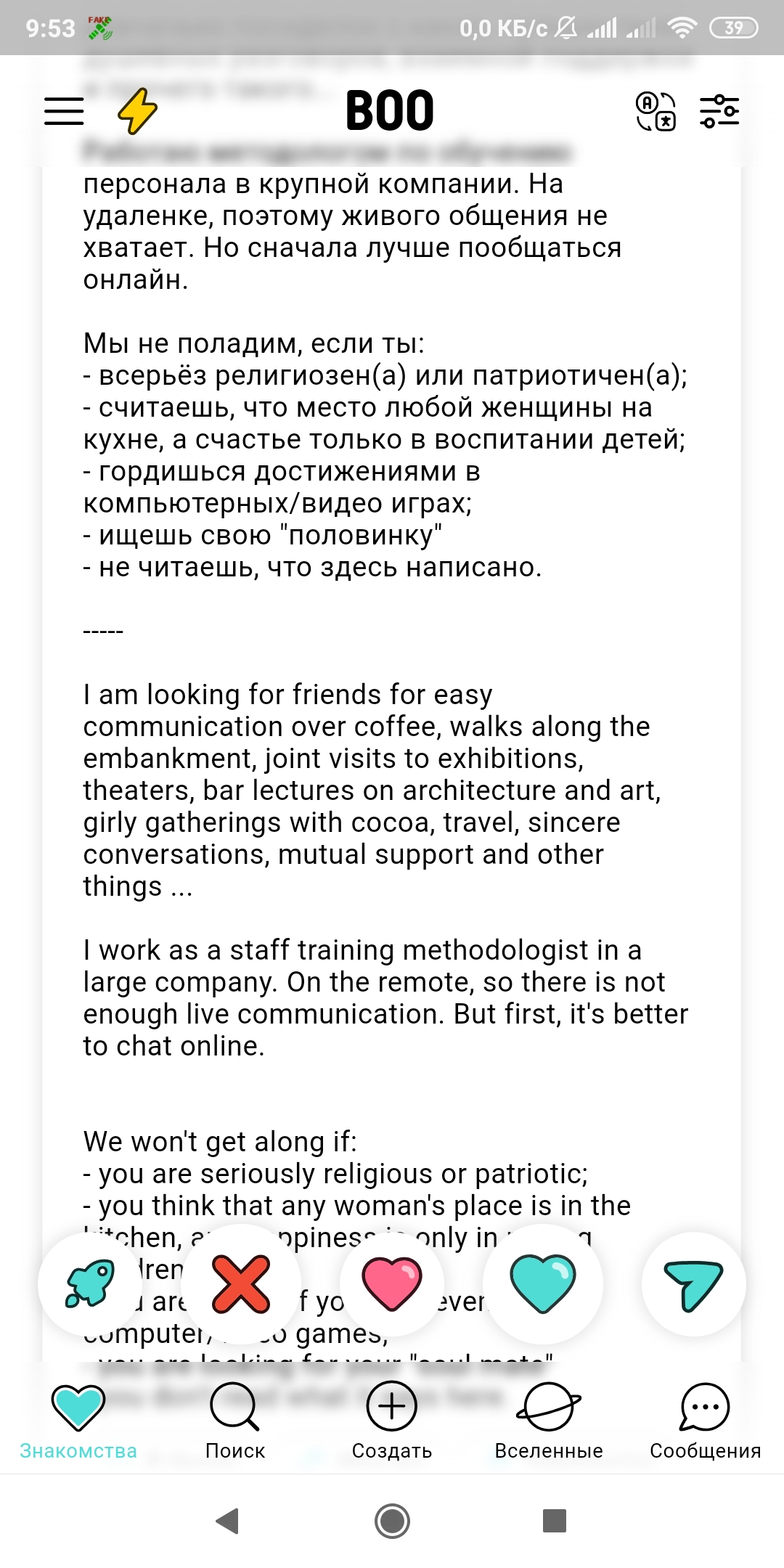
Task: Tap the lightning bolt boost icon
Action: click(137, 111)
